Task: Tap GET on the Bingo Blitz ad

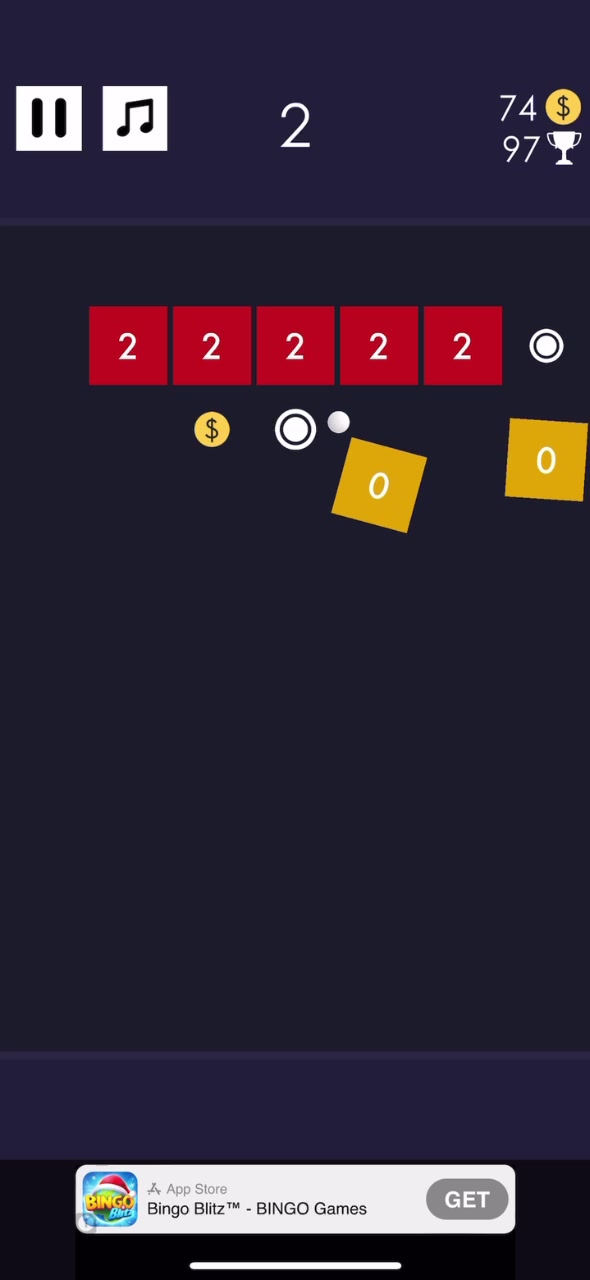Action: 467,1199
